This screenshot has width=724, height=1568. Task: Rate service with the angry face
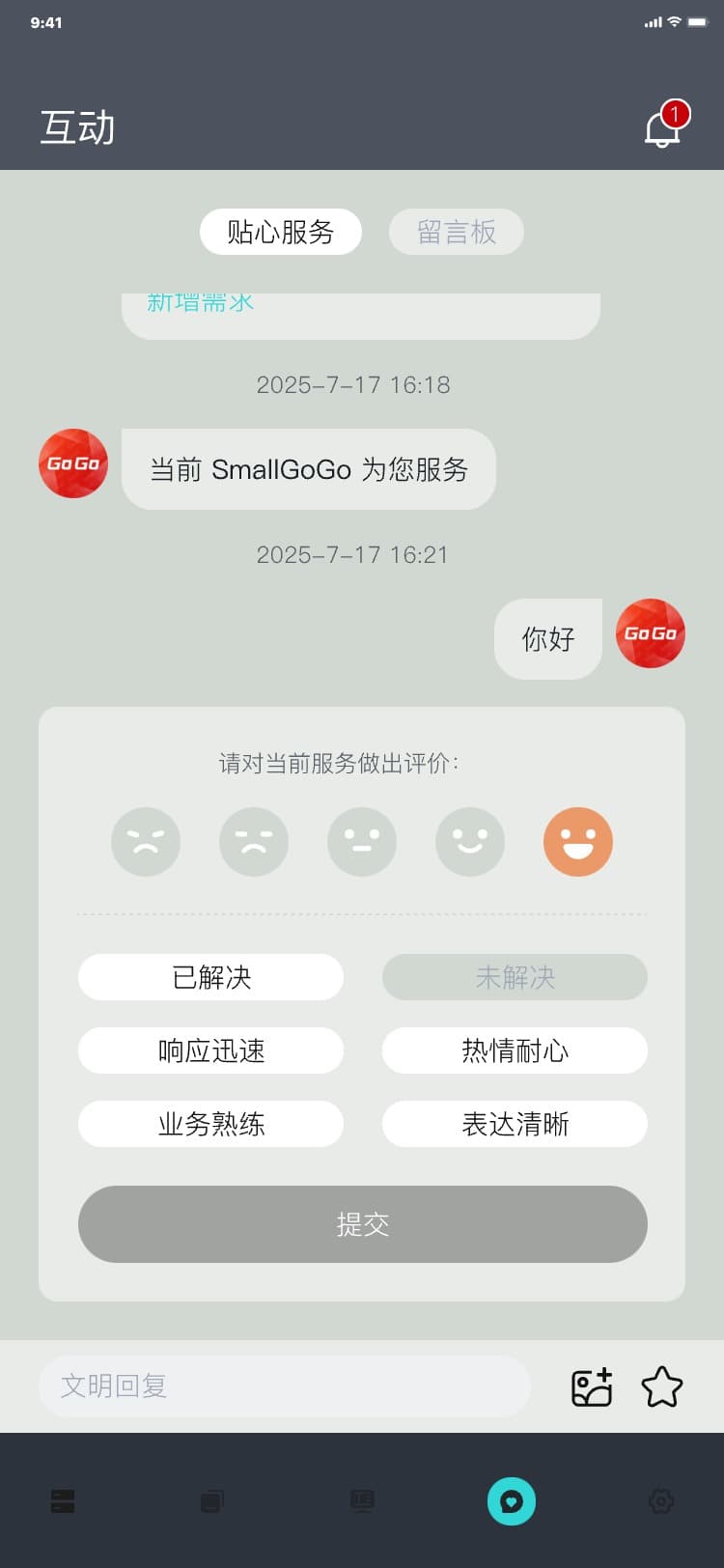pos(146,842)
